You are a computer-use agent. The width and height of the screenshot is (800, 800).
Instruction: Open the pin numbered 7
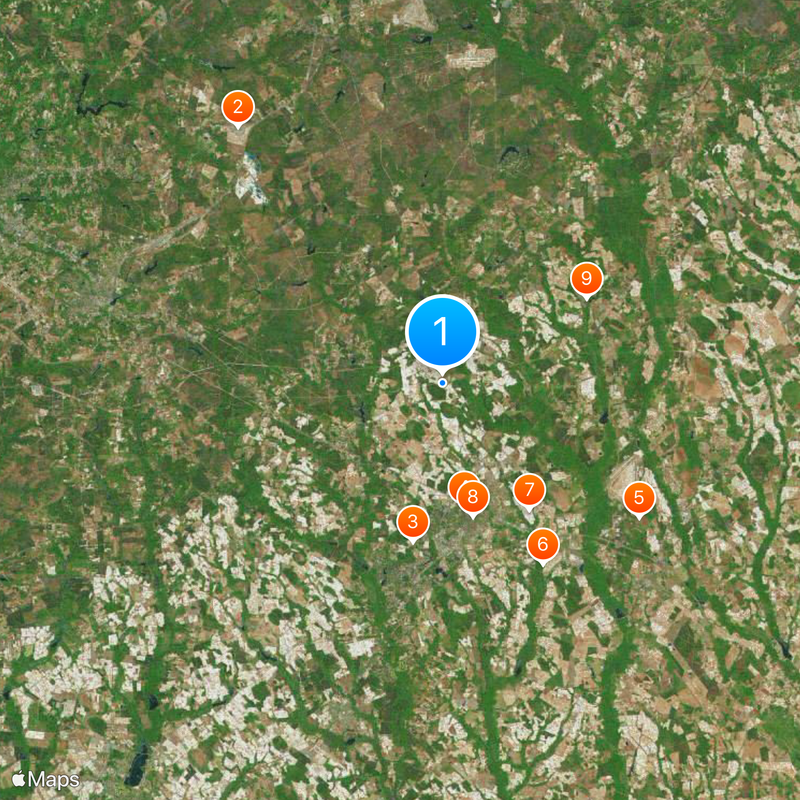tap(529, 490)
